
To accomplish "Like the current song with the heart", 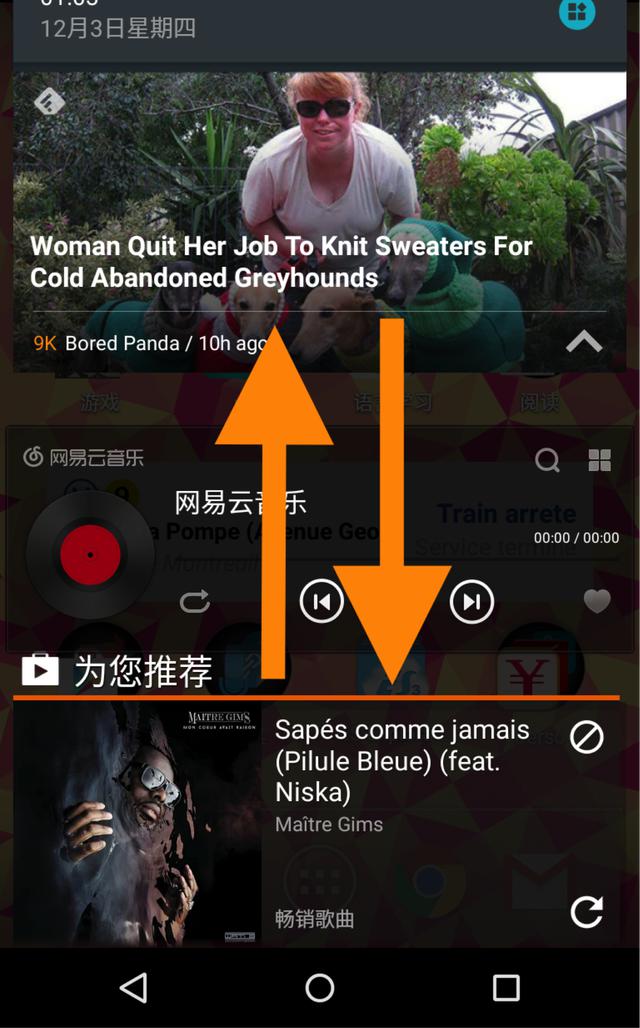I will coord(597,601).
